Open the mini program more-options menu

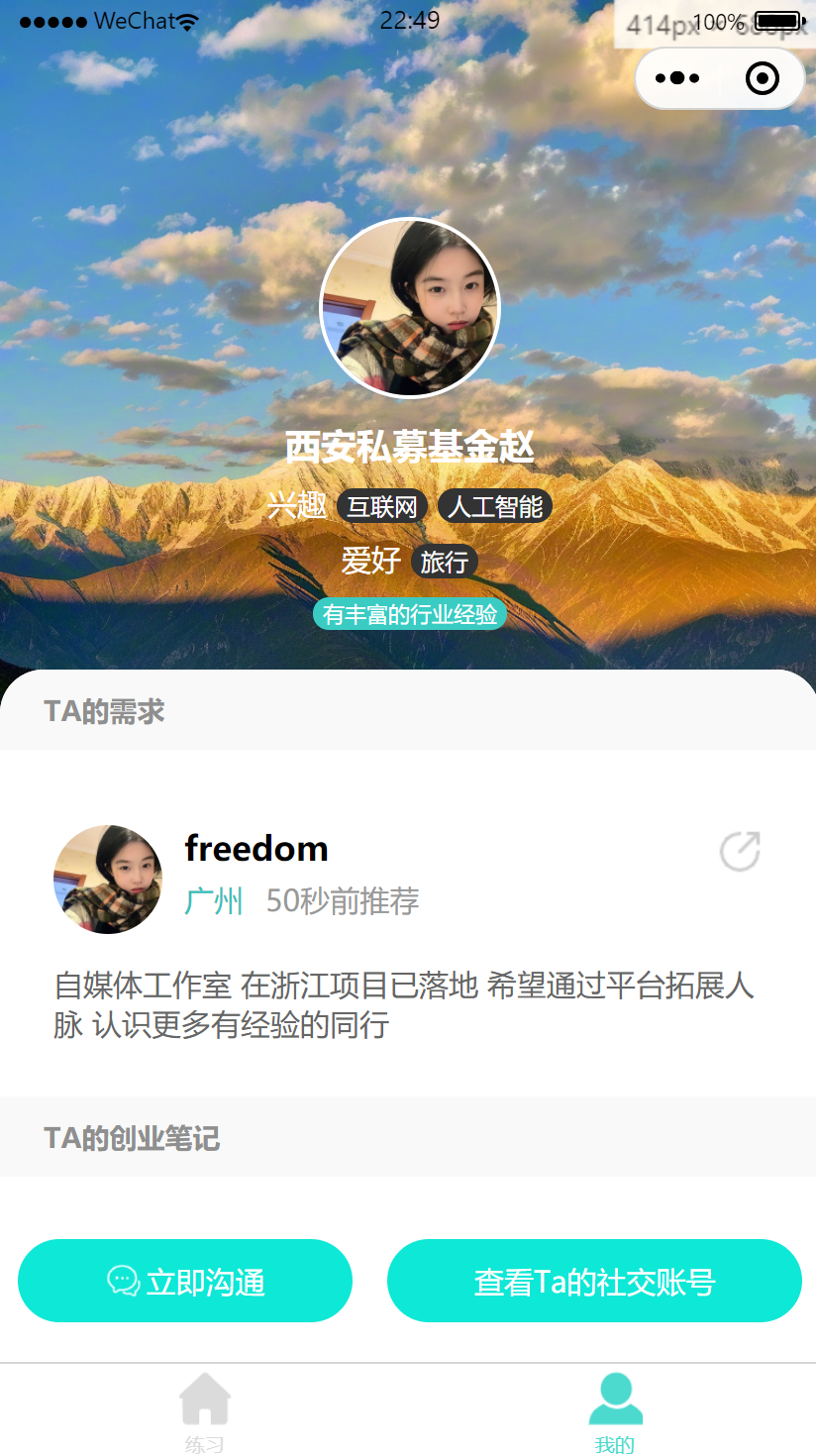click(677, 78)
